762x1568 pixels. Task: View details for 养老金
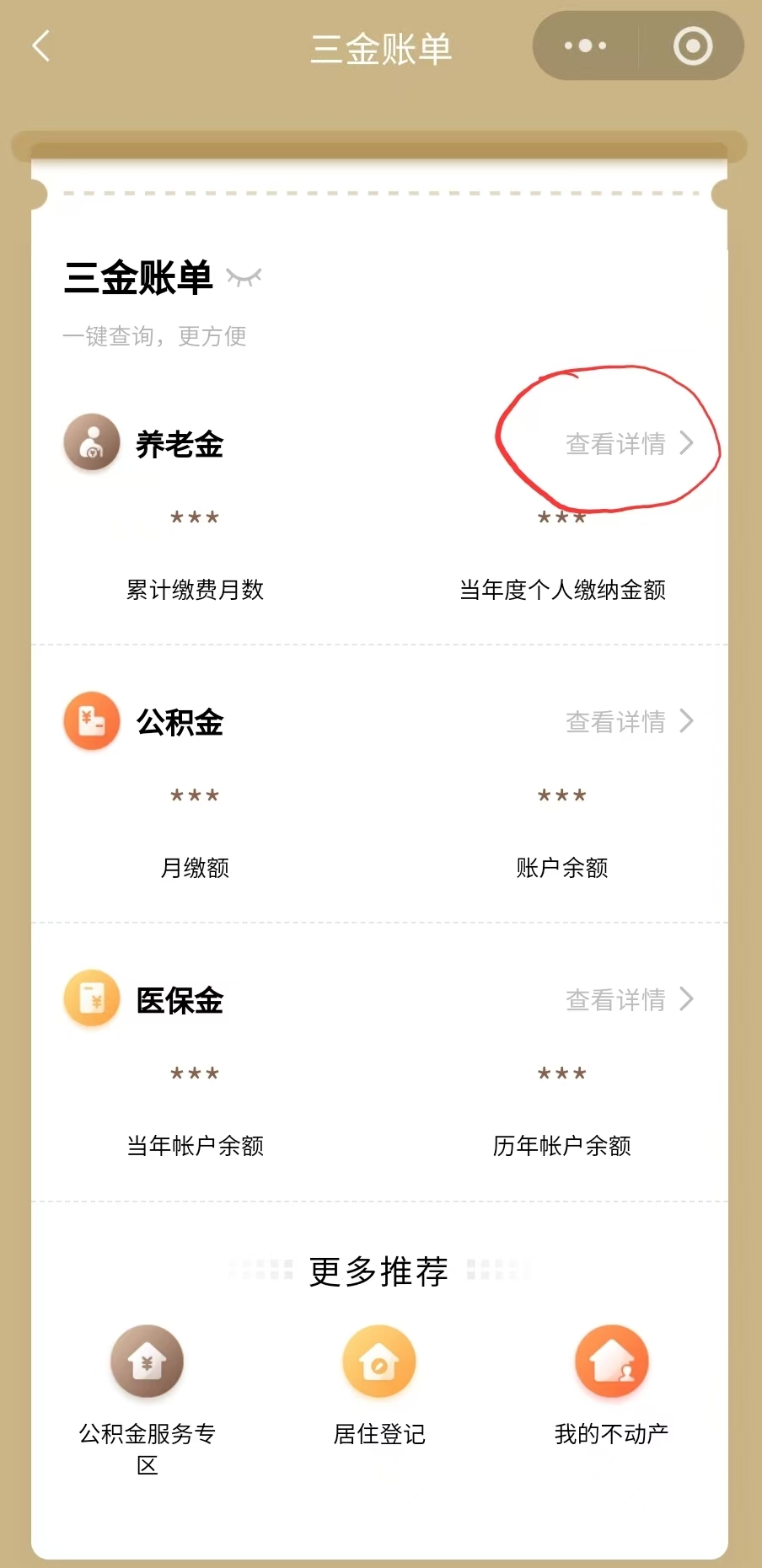[x=629, y=443]
